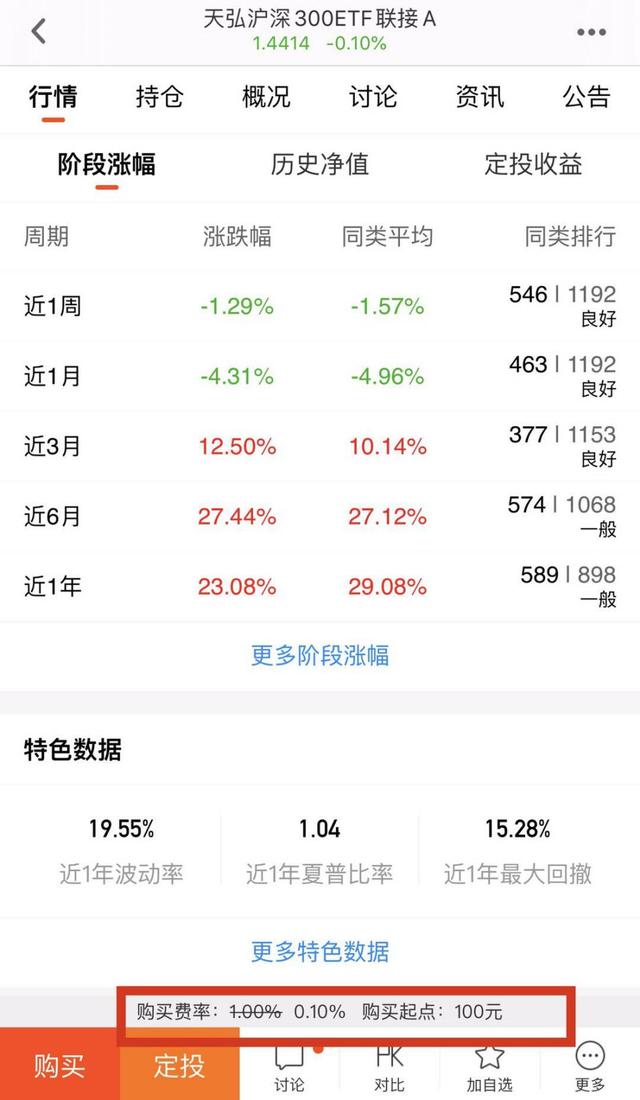Open 更多特色数据 link

(x=320, y=951)
